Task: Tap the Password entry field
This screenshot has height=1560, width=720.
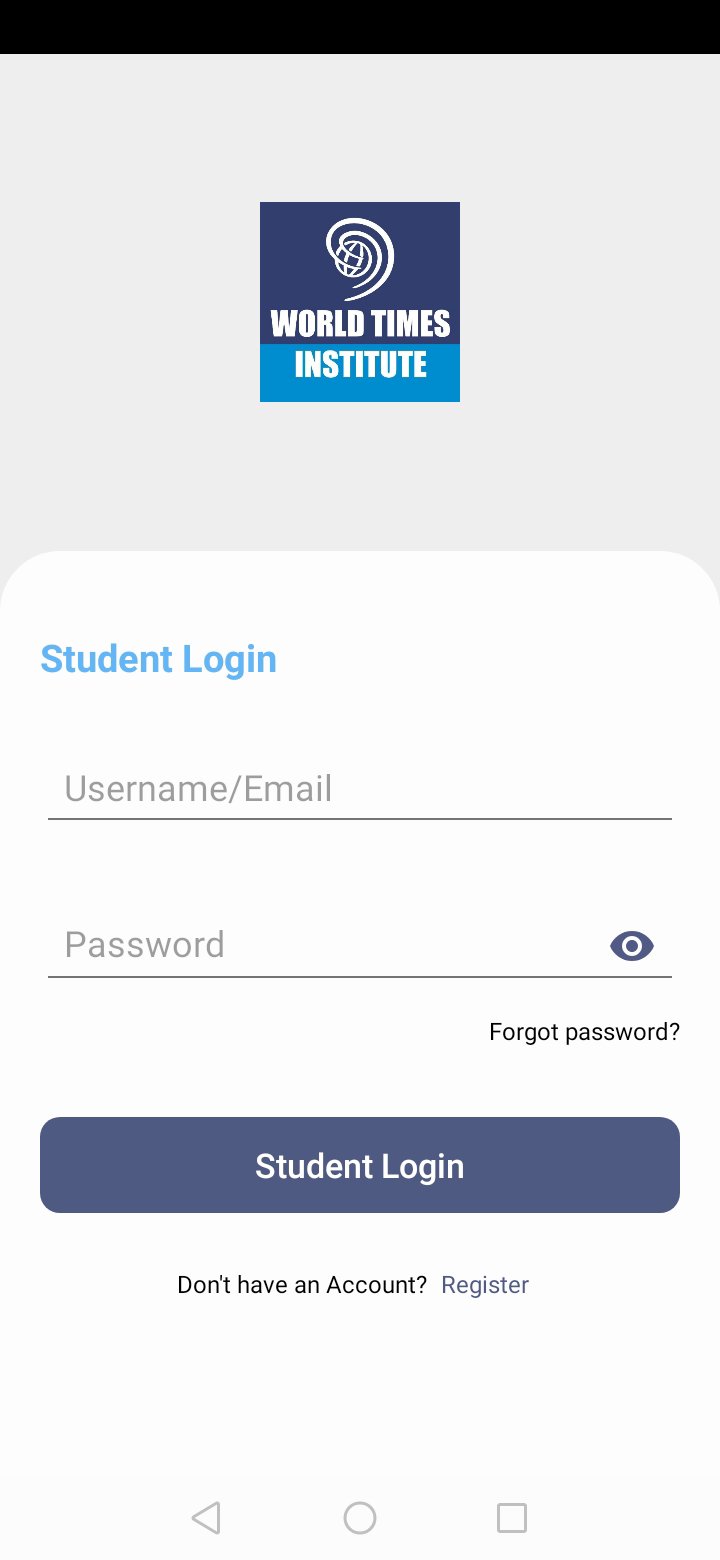Action: tap(300, 945)
